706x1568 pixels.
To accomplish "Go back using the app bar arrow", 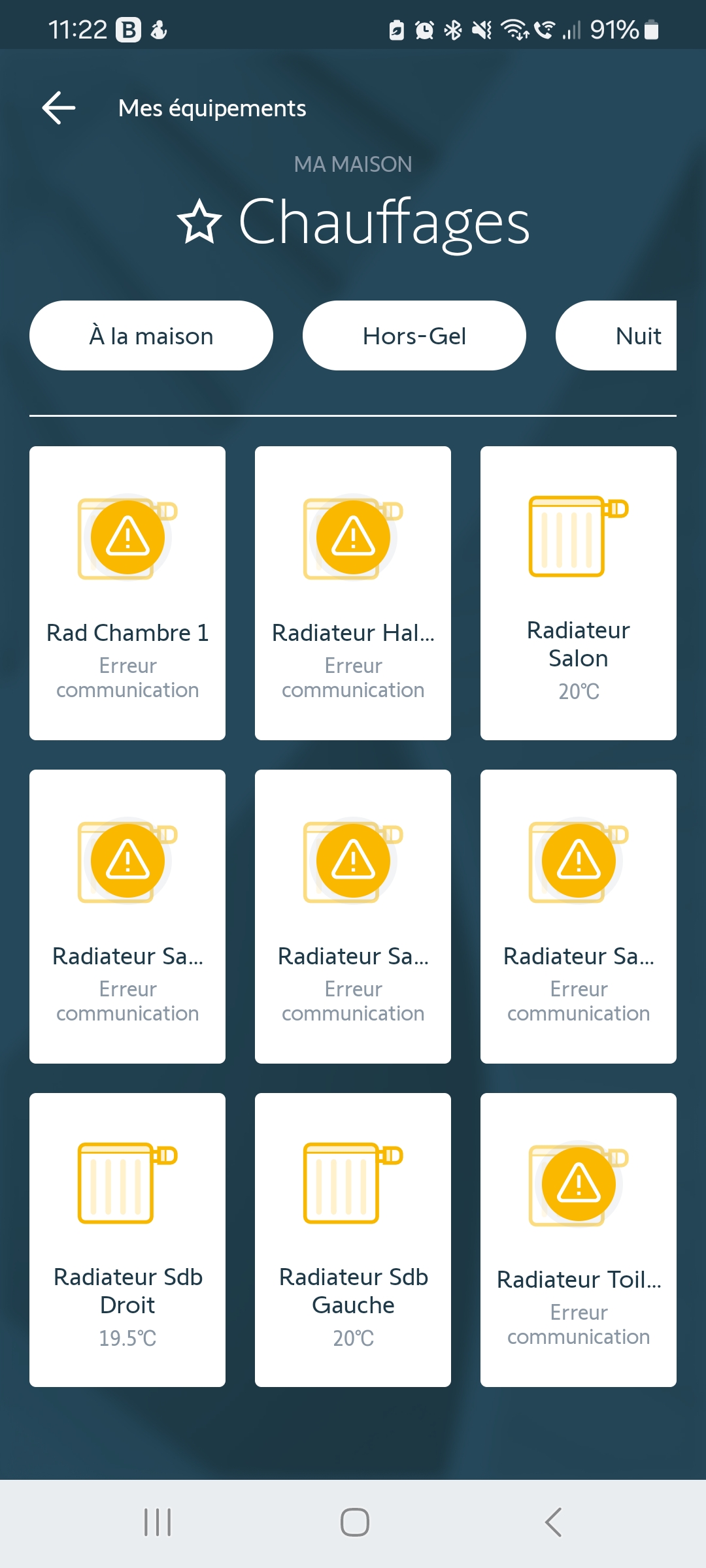I will pos(59,108).
